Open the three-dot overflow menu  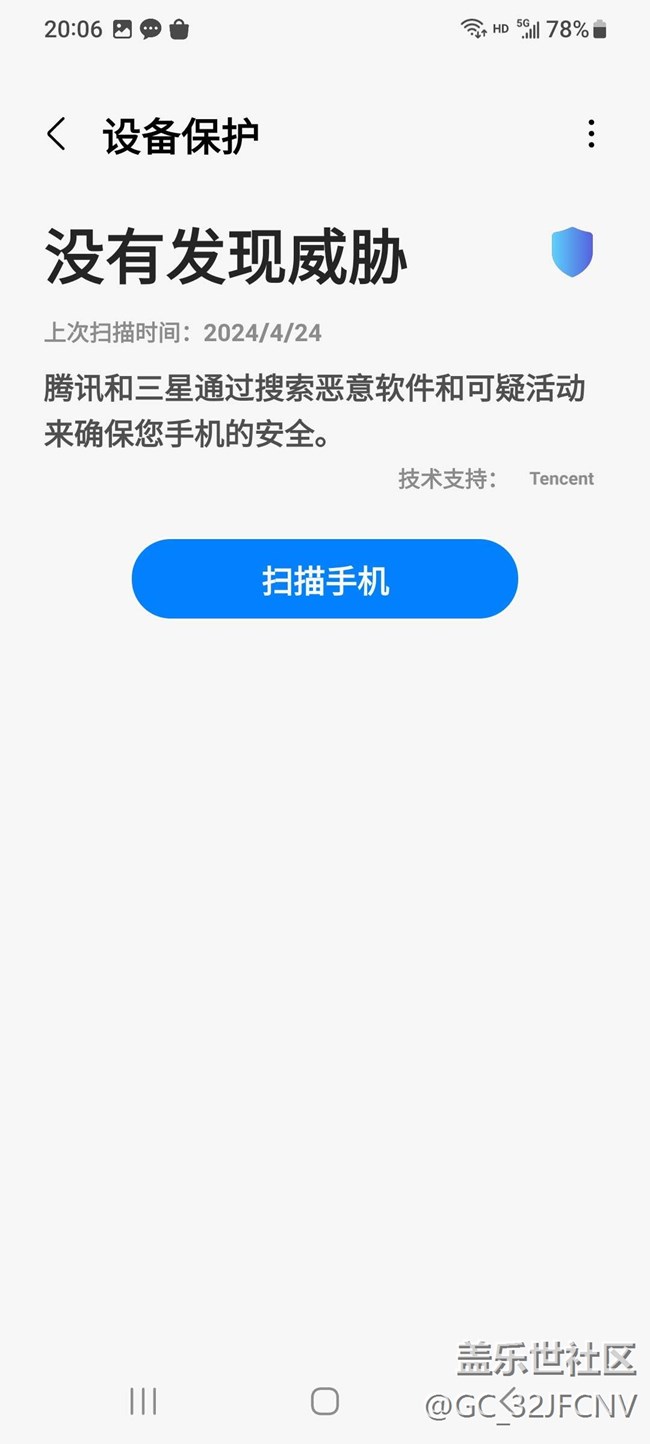tap(591, 134)
